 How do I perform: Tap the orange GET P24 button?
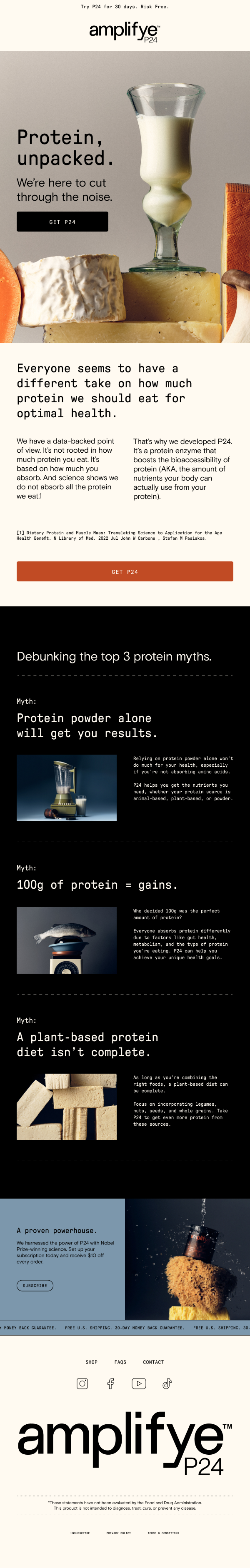125,571
